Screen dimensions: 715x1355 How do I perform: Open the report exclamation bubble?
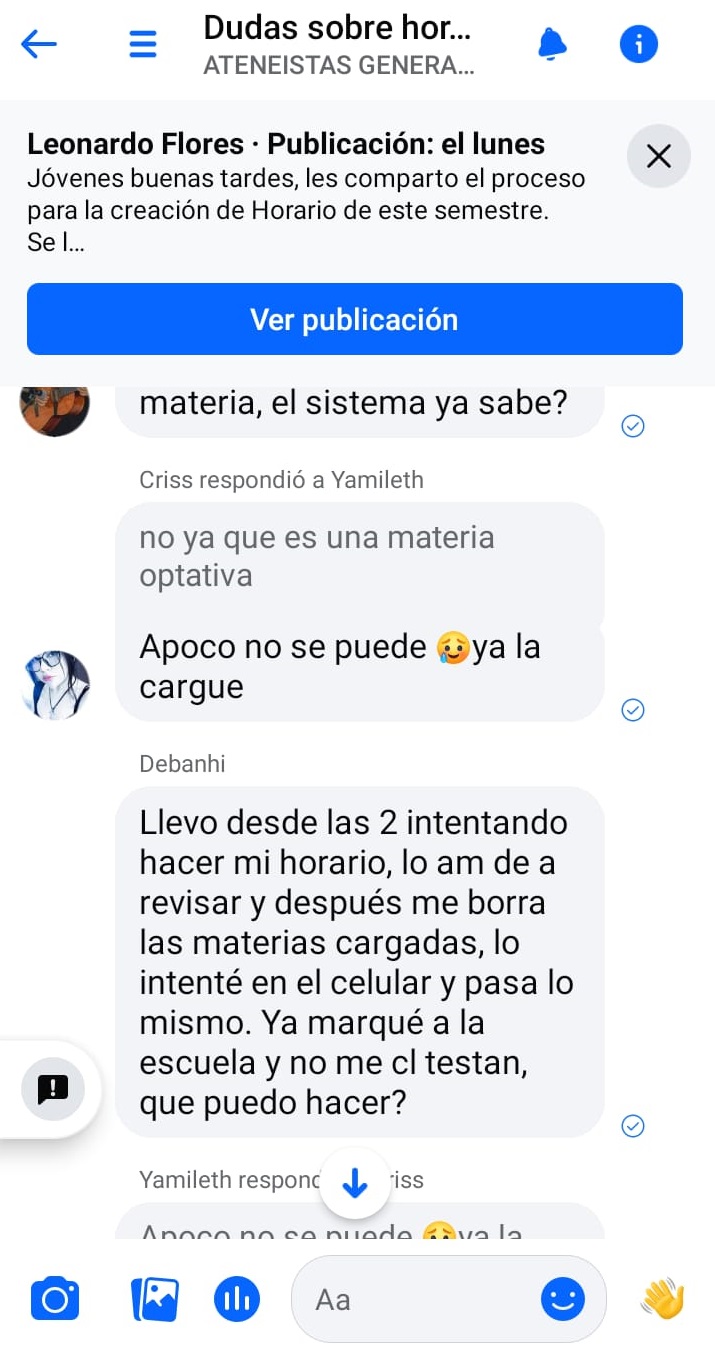[53, 1089]
